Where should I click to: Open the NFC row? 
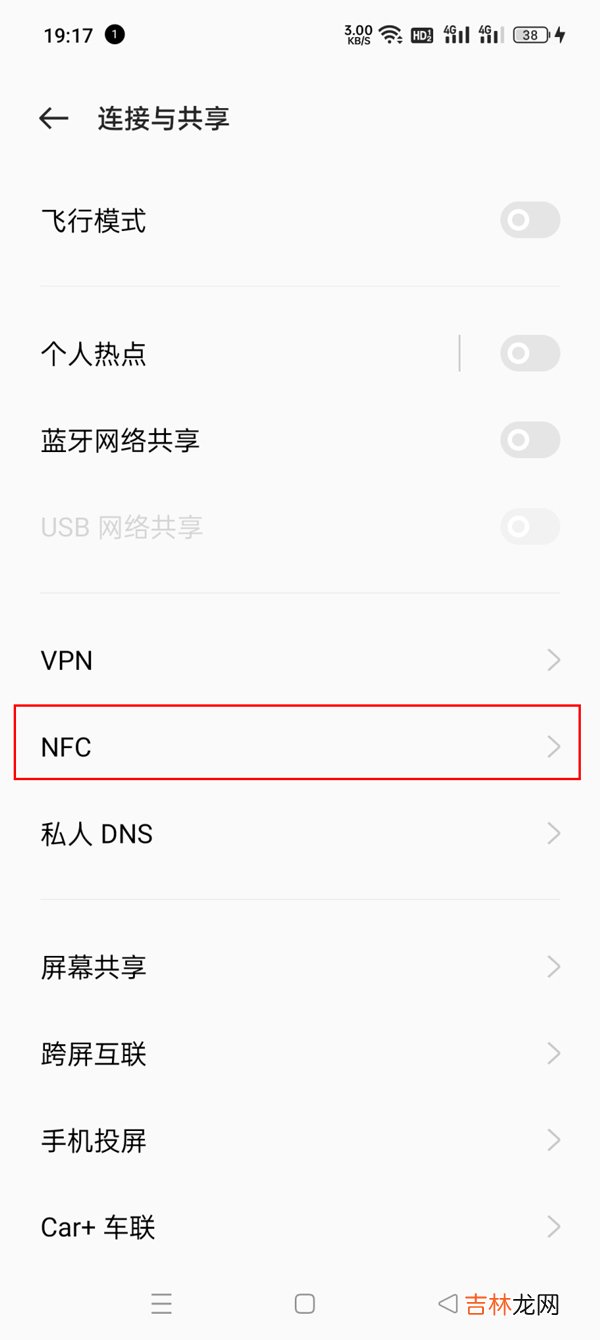click(298, 747)
